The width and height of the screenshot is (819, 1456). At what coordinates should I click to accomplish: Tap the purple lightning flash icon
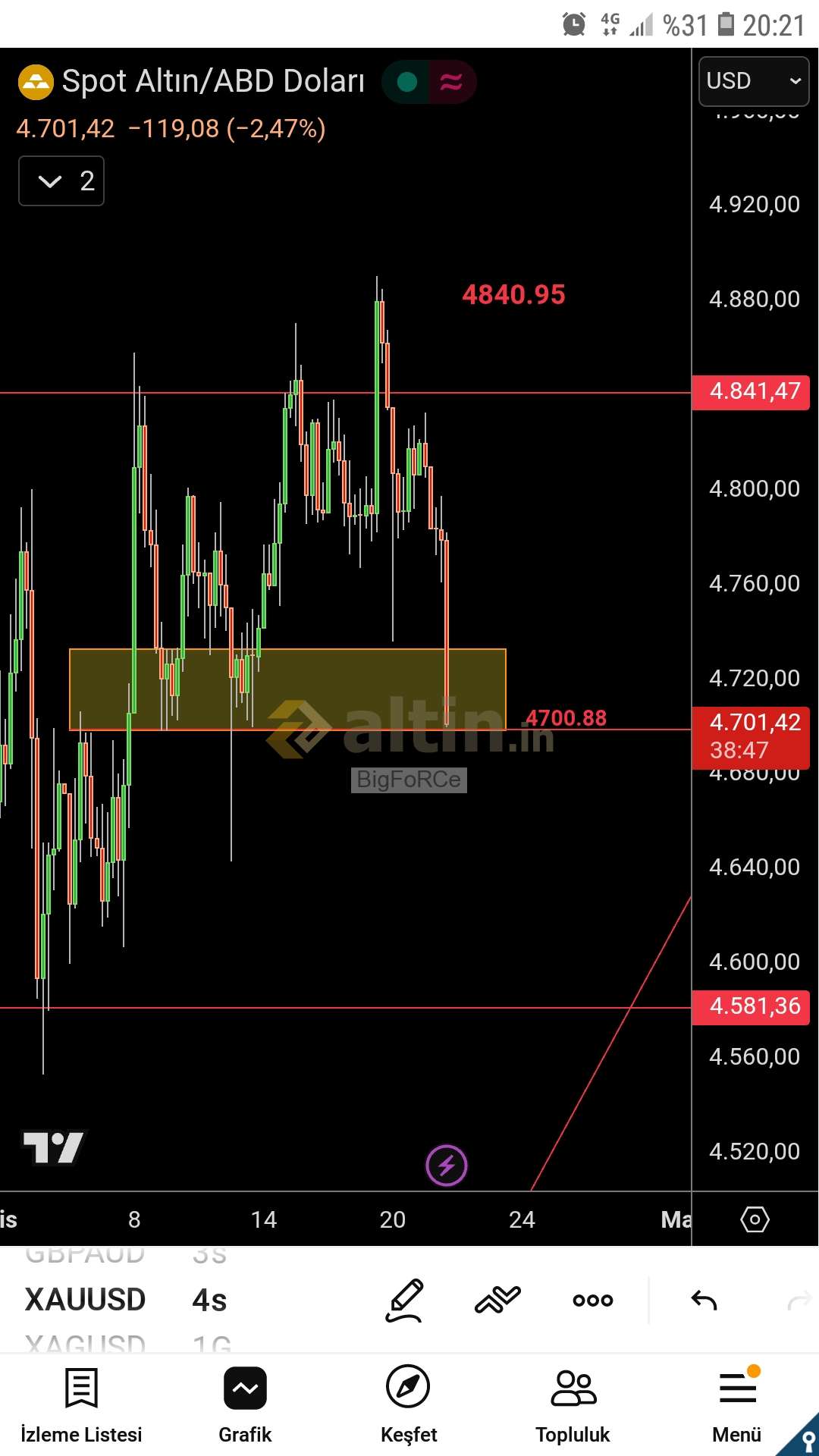(x=447, y=1166)
